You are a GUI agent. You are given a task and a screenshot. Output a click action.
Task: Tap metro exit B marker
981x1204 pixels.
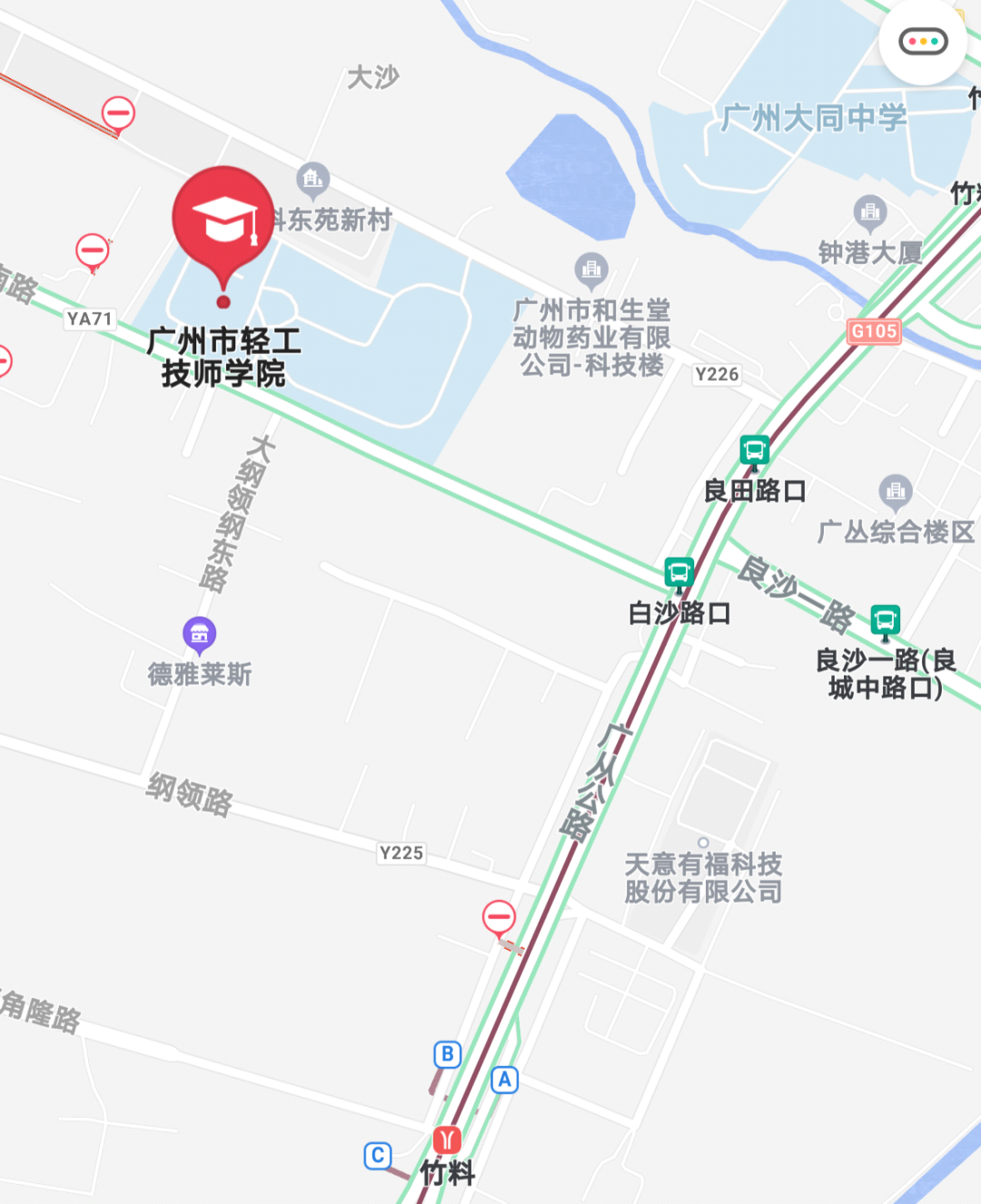(447, 1054)
